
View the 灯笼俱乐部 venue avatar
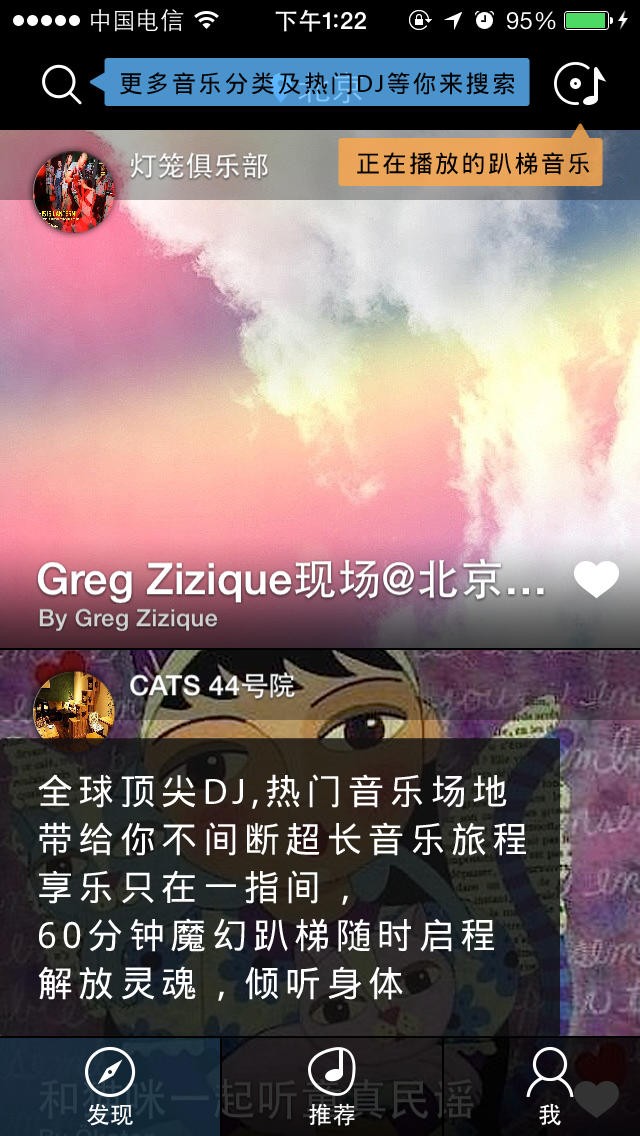tap(74, 192)
